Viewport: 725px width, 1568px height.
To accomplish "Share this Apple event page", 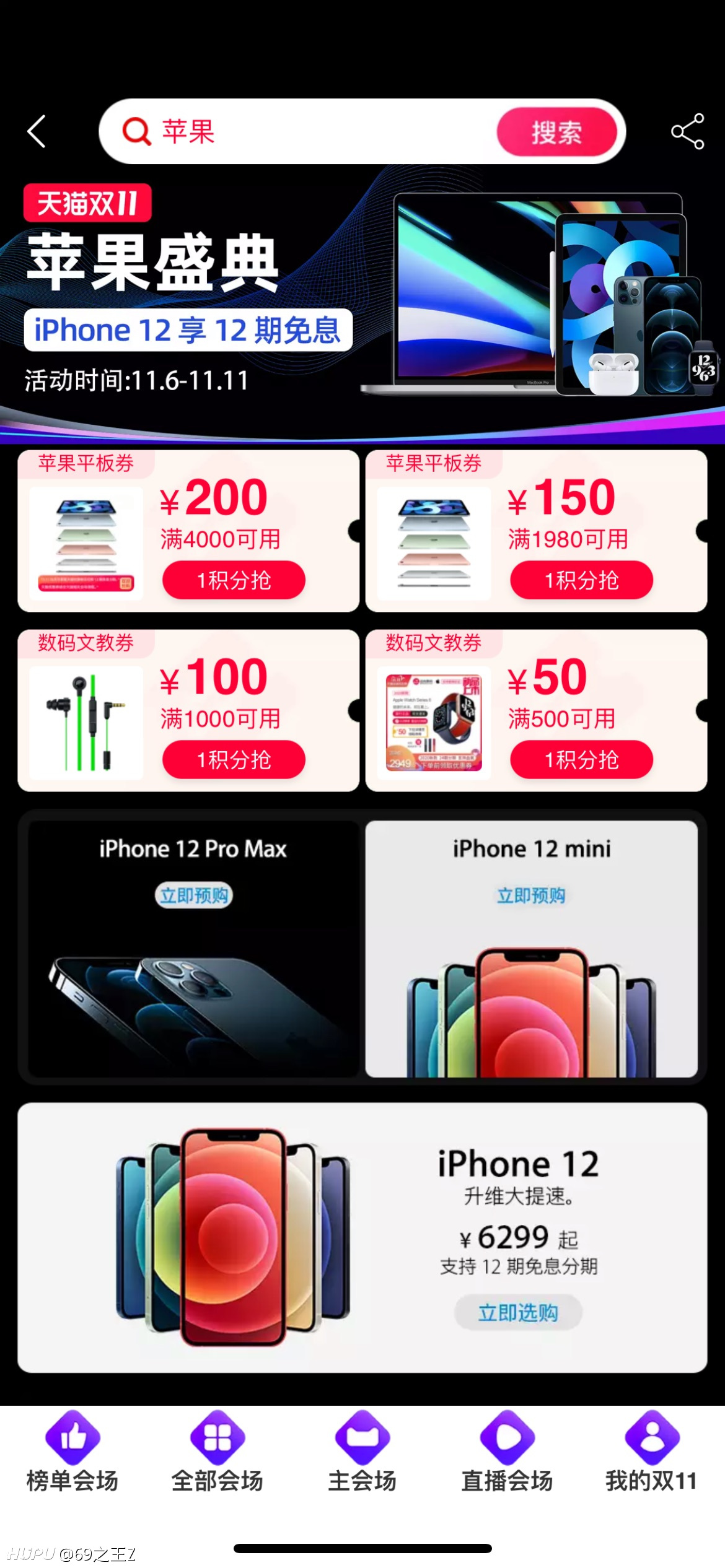I will coord(687,131).
